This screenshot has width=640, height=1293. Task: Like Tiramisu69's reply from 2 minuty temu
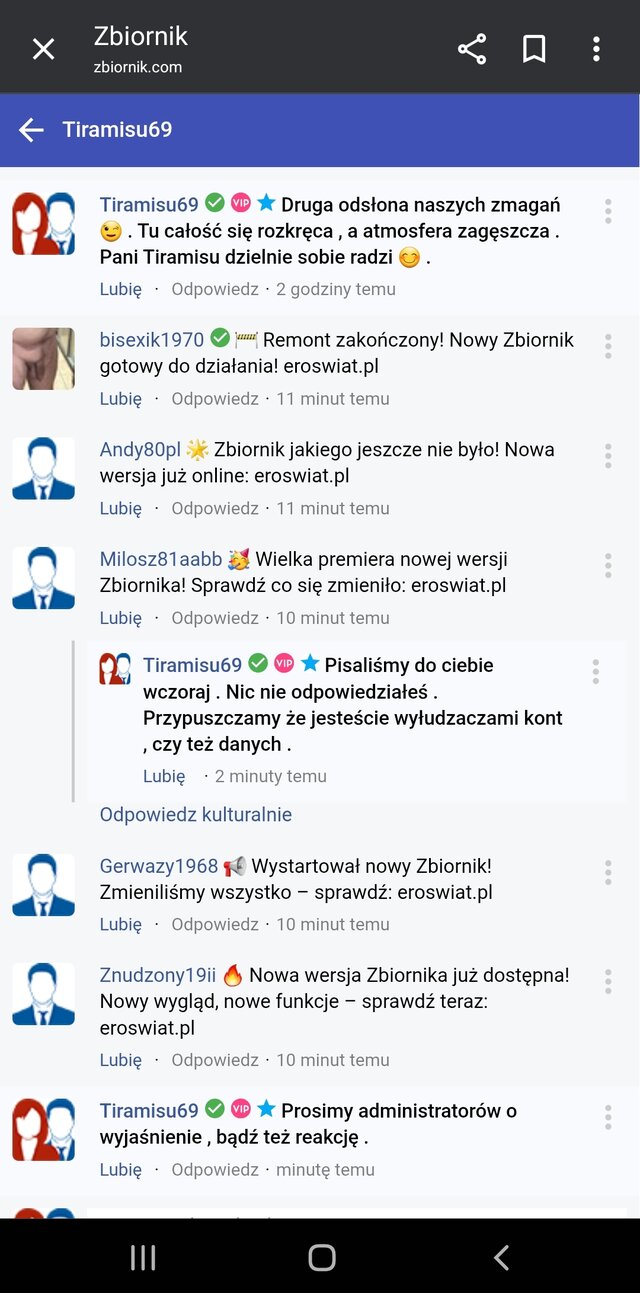tap(163, 776)
